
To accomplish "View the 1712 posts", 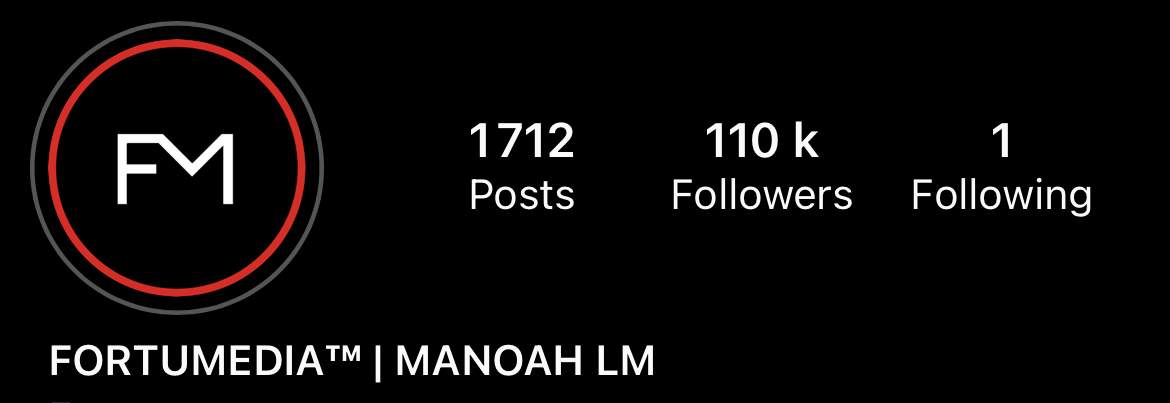I will click(x=522, y=166).
